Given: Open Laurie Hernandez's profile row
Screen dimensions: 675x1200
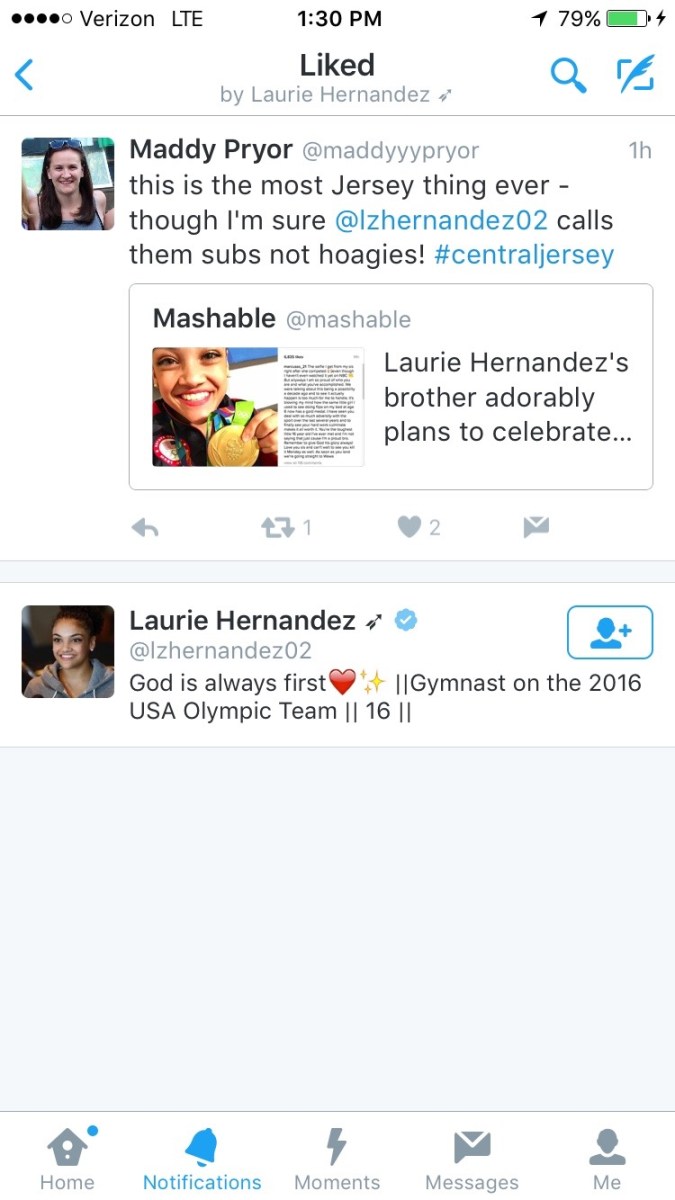Looking at the screenshot, I should [300, 665].
